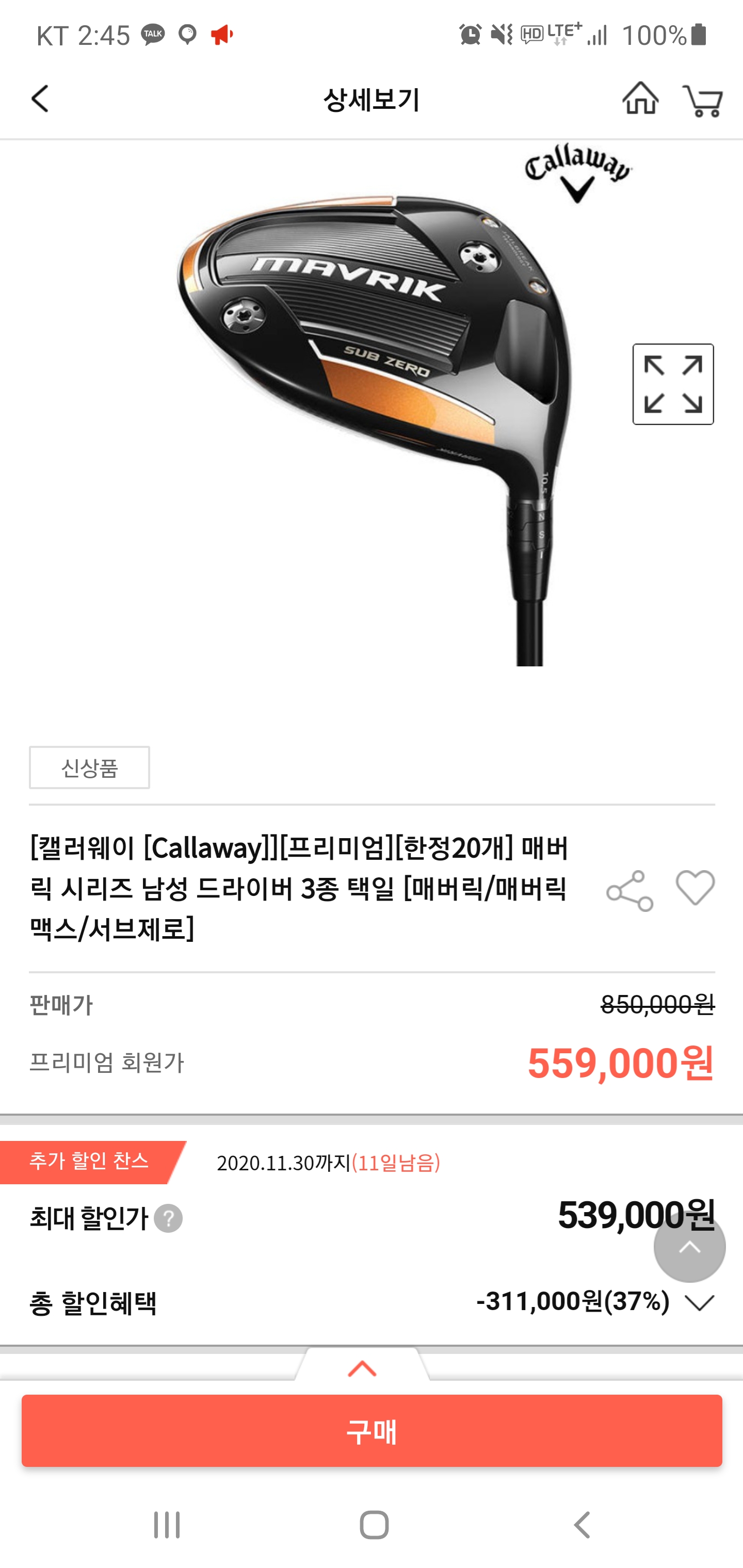Expand the product image to fullscreen
The height and width of the screenshot is (1568, 743).
click(673, 384)
